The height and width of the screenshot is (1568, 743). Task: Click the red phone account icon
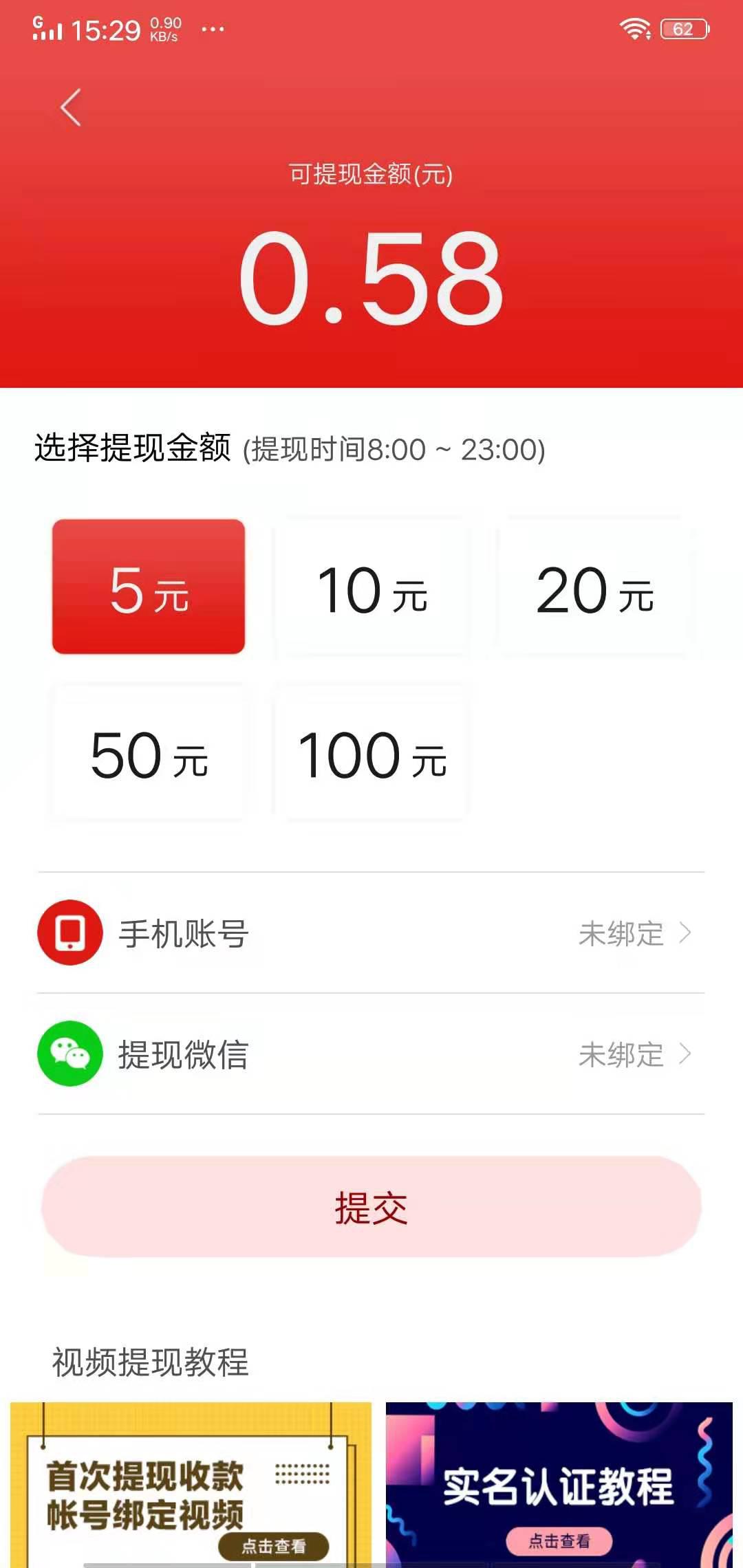(69, 933)
